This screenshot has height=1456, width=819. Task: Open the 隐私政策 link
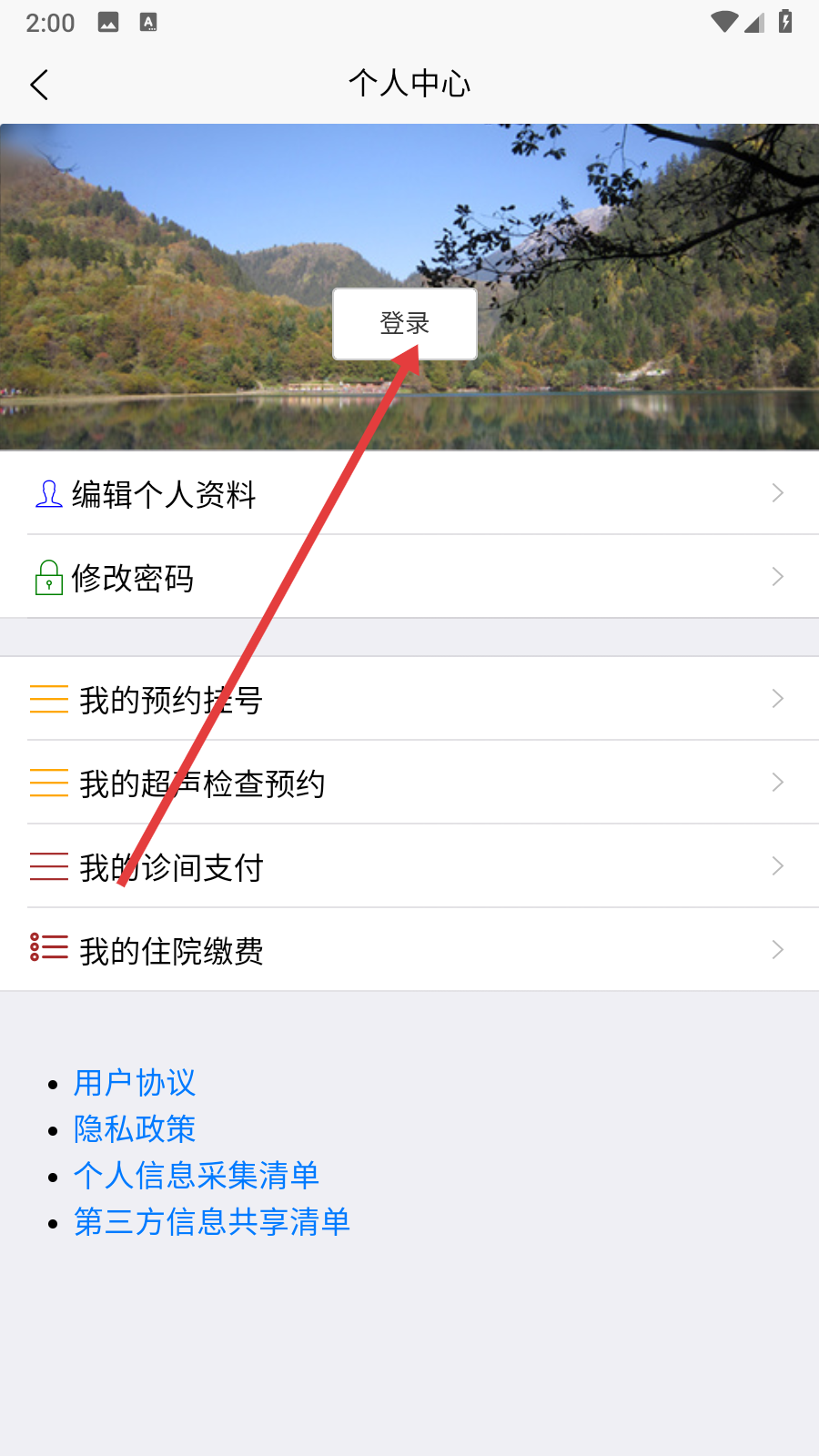[x=135, y=1129]
